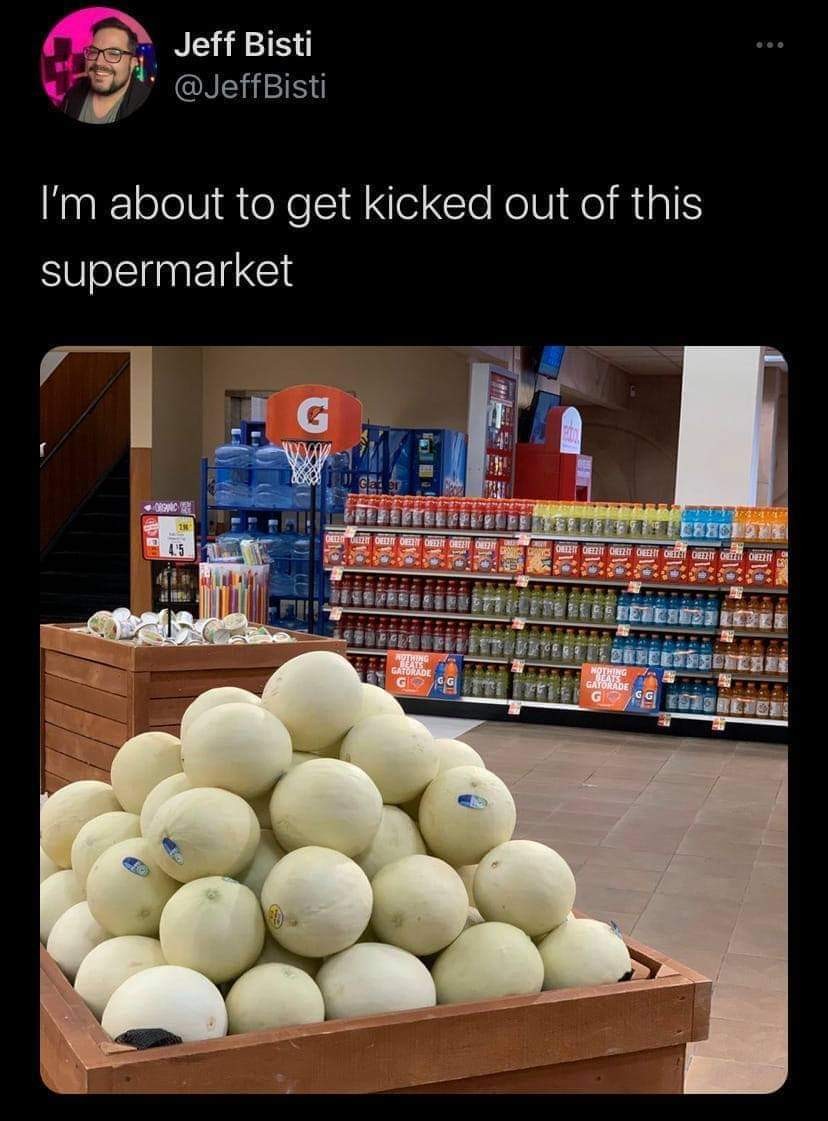Open Jeff Bisti's profile picture
This screenshot has height=1121, width=828.
pos(97,65)
